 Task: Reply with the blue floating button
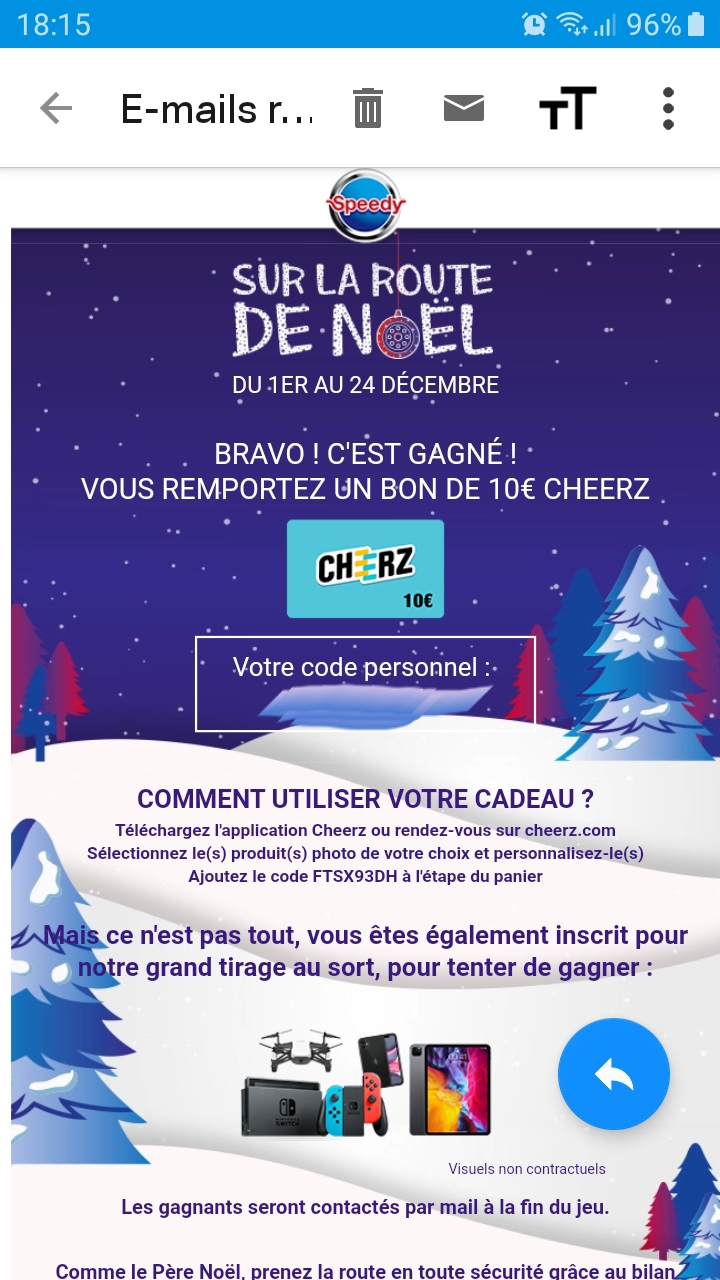click(x=613, y=1074)
